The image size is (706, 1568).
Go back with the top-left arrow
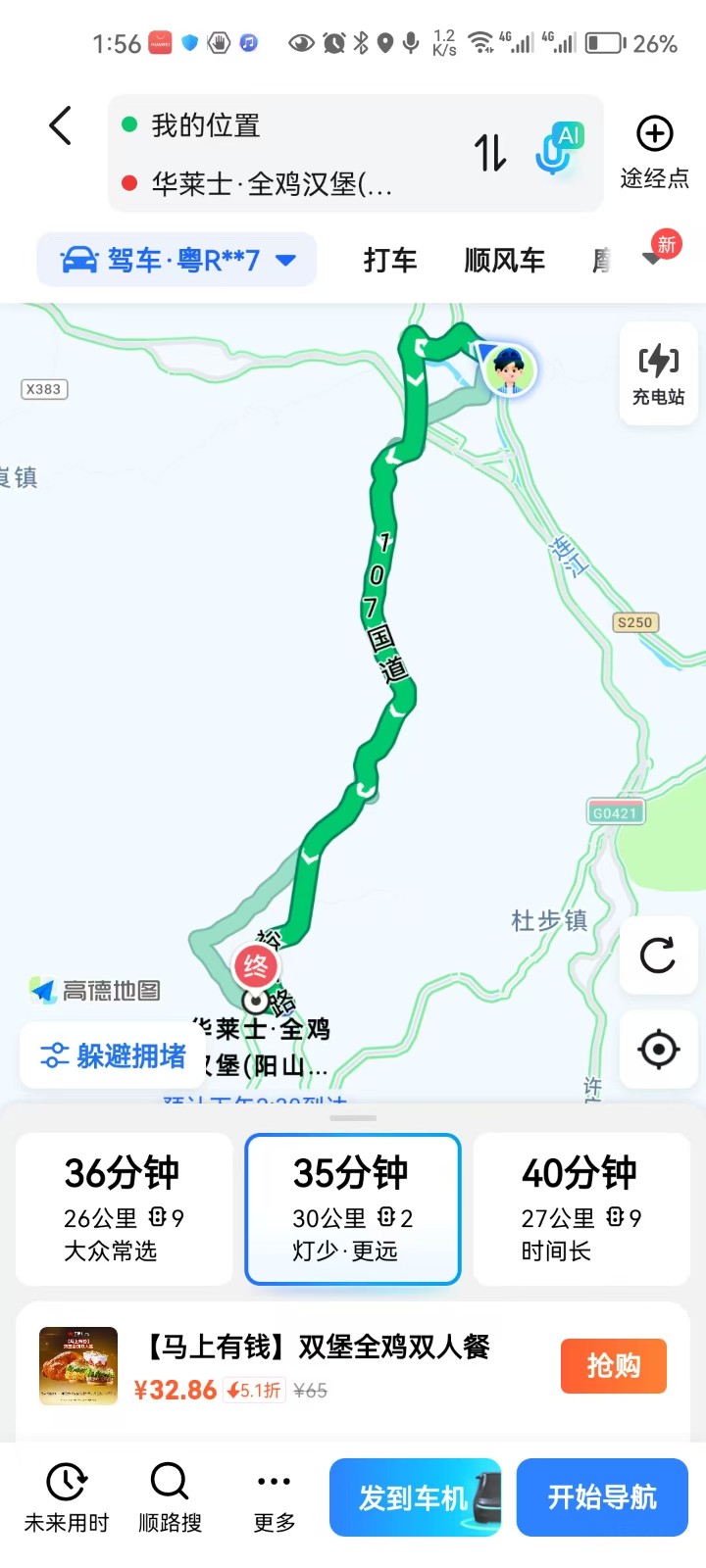61,126
